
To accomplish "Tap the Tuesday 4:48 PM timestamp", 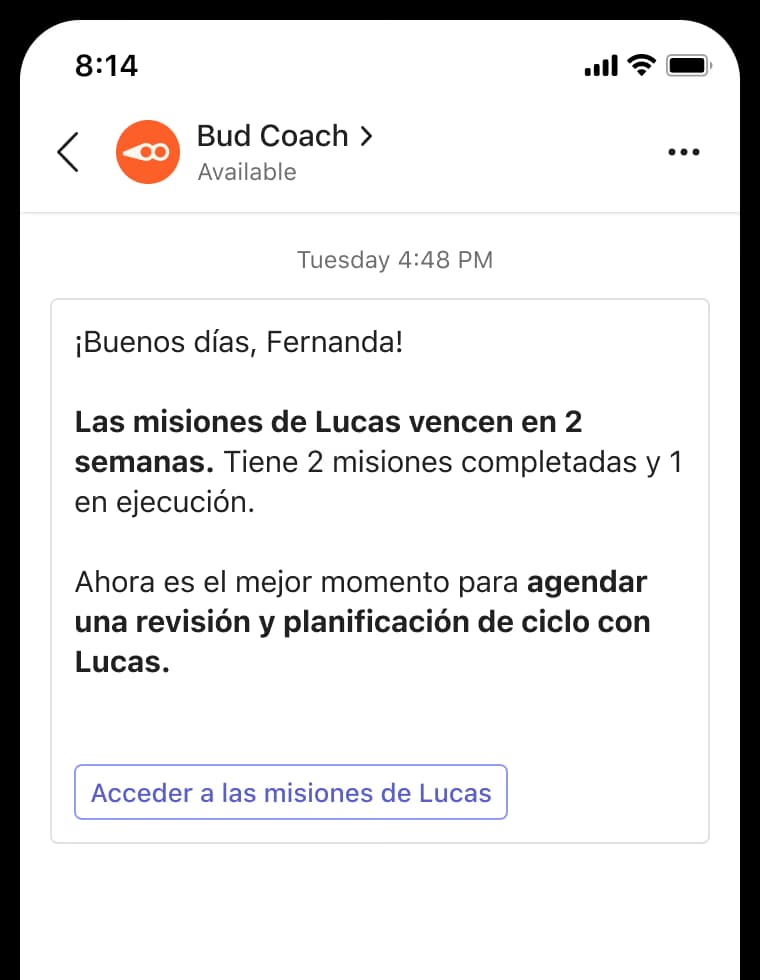I will pyautogui.click(x=394, y=260).
